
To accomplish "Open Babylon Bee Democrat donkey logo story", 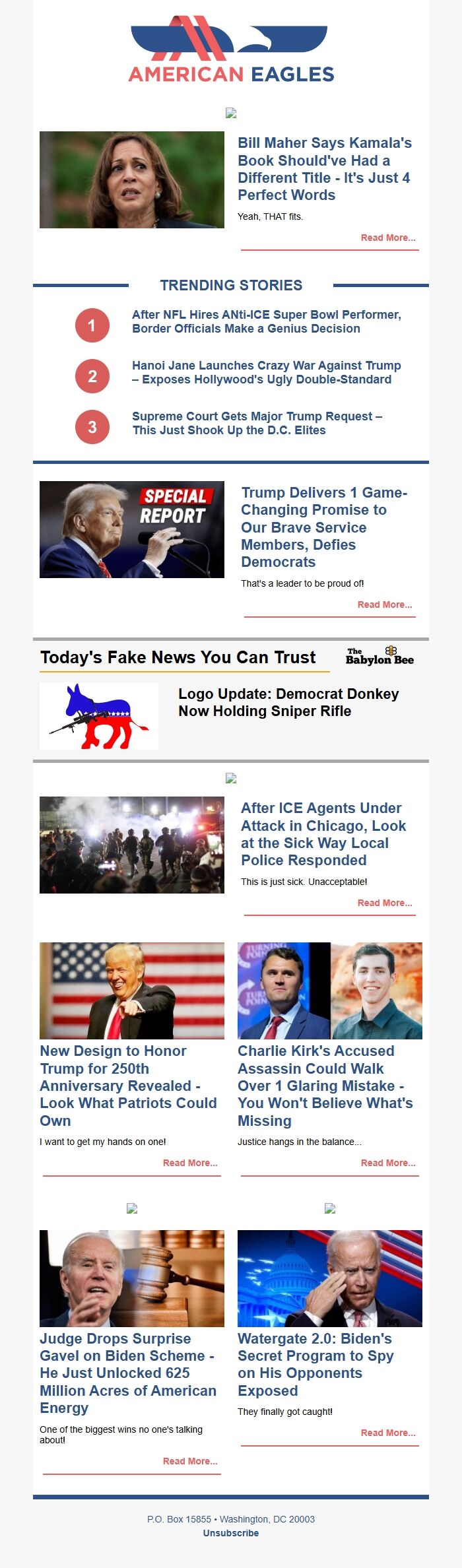I will pyautogui.click(x=288, y=702).
